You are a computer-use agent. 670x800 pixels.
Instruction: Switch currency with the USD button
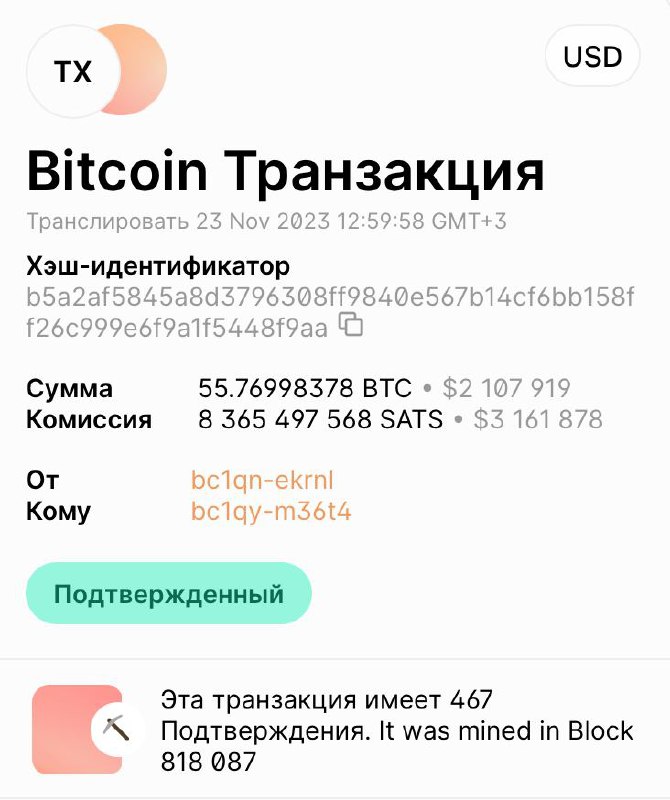pos(592,57)
